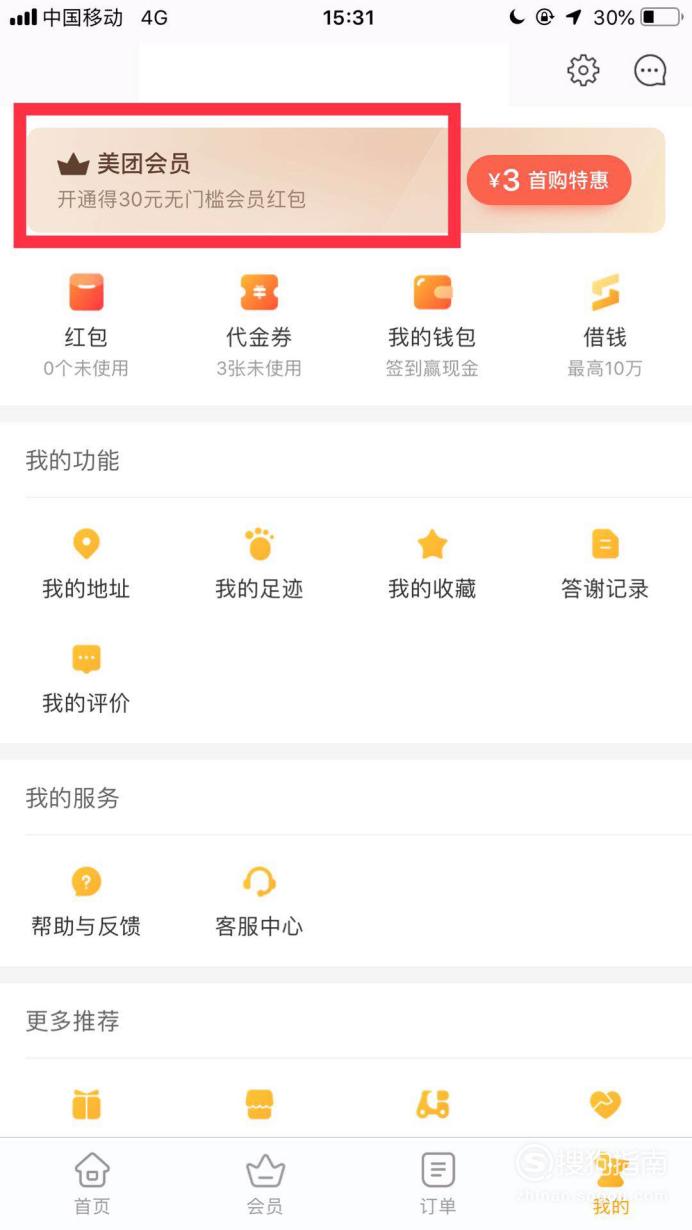Viewport: 692px width, 1230px height.
Task: Contact 客服中心 customer service
Action: point(259,902)
